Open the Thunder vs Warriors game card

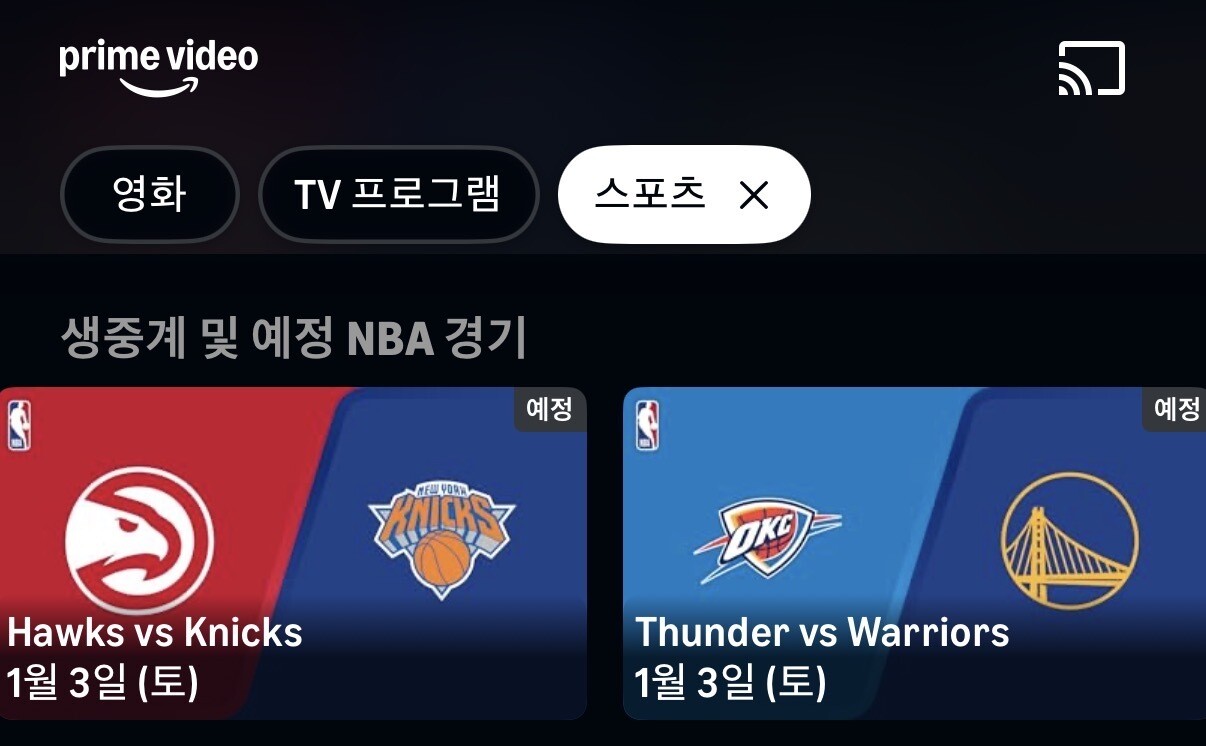(914, 553)
